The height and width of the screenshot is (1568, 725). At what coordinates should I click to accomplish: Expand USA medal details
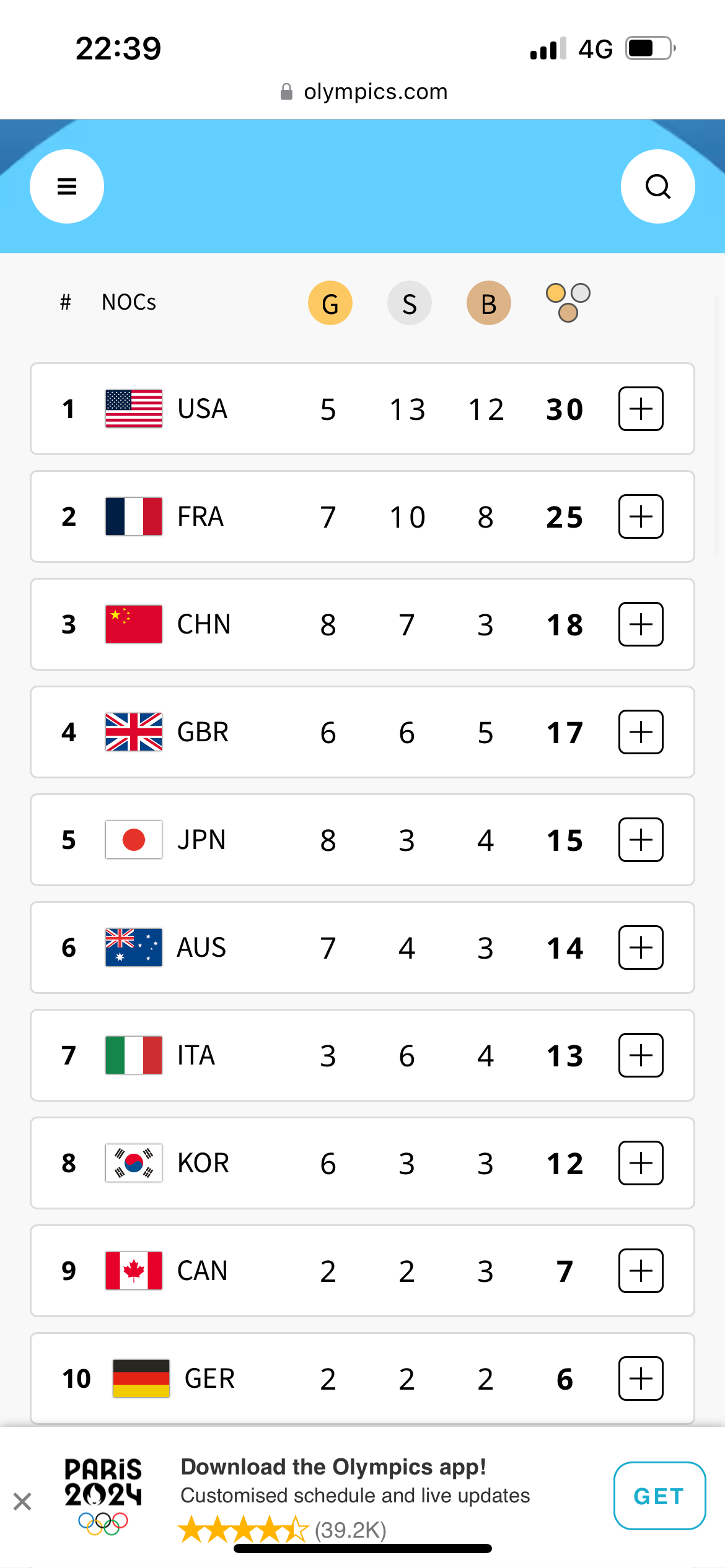click(641, 409)
